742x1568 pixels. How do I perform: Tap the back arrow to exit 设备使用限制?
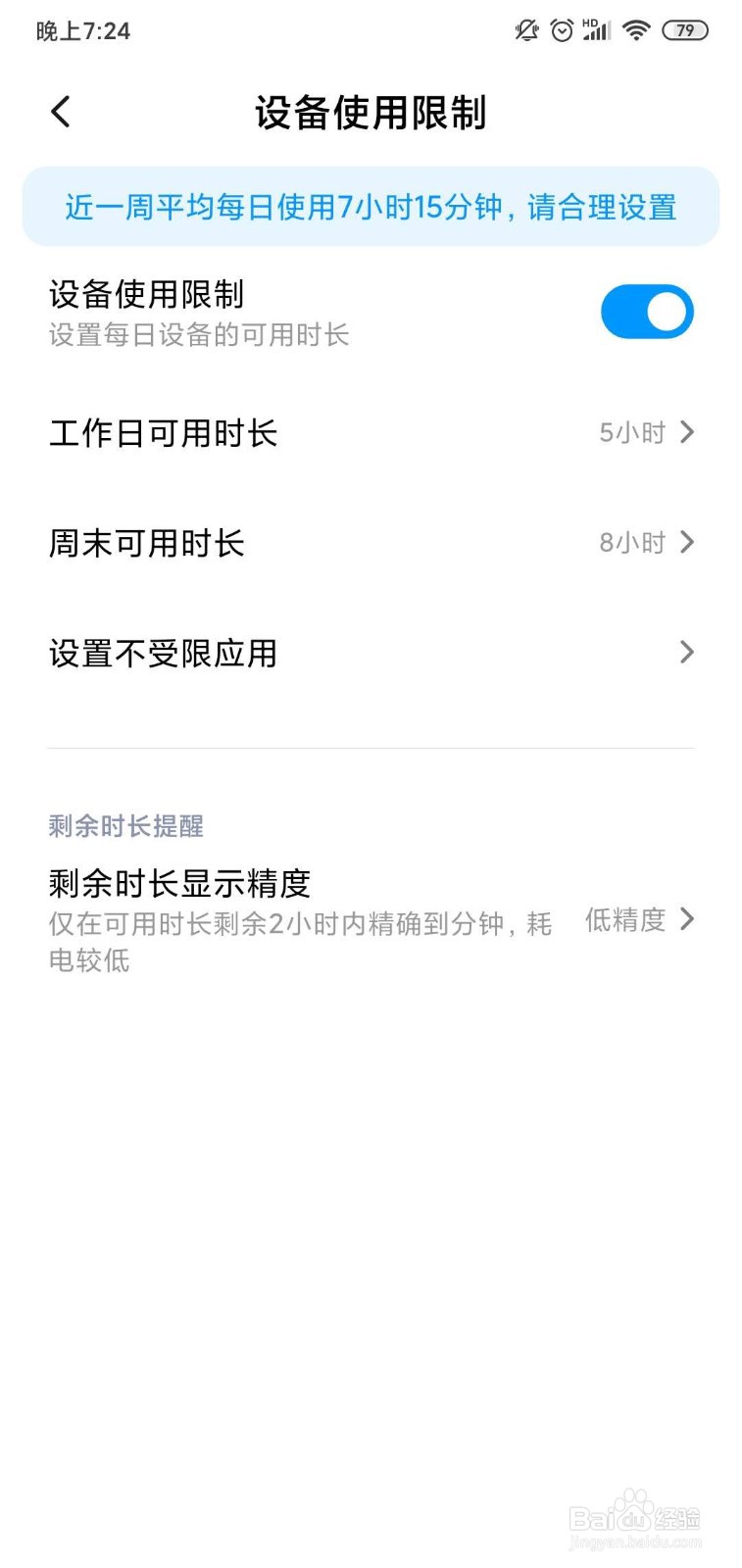[x=61, y=112]
